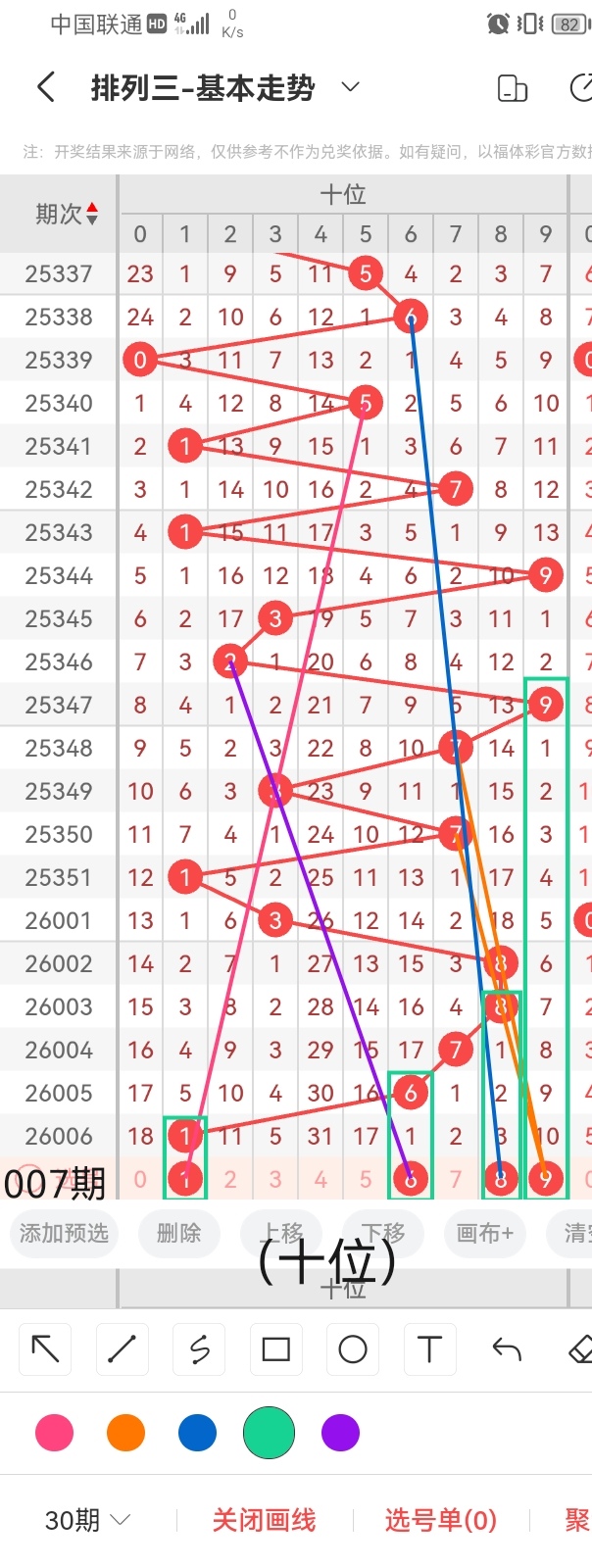
Task: Open the 30期 period dropdown
Action: pos(87,1520)
